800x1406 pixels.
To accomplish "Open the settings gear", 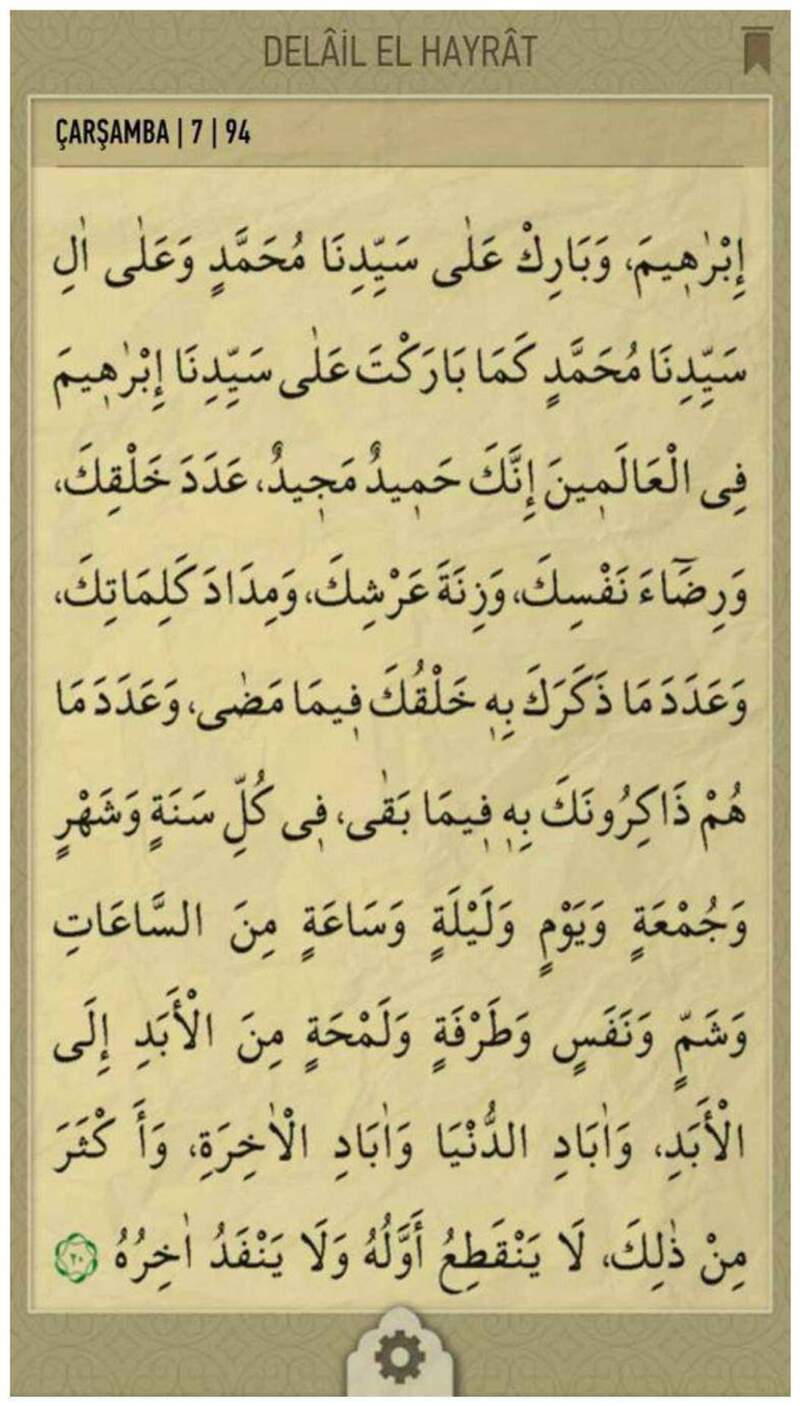I will pos(399,1357).
